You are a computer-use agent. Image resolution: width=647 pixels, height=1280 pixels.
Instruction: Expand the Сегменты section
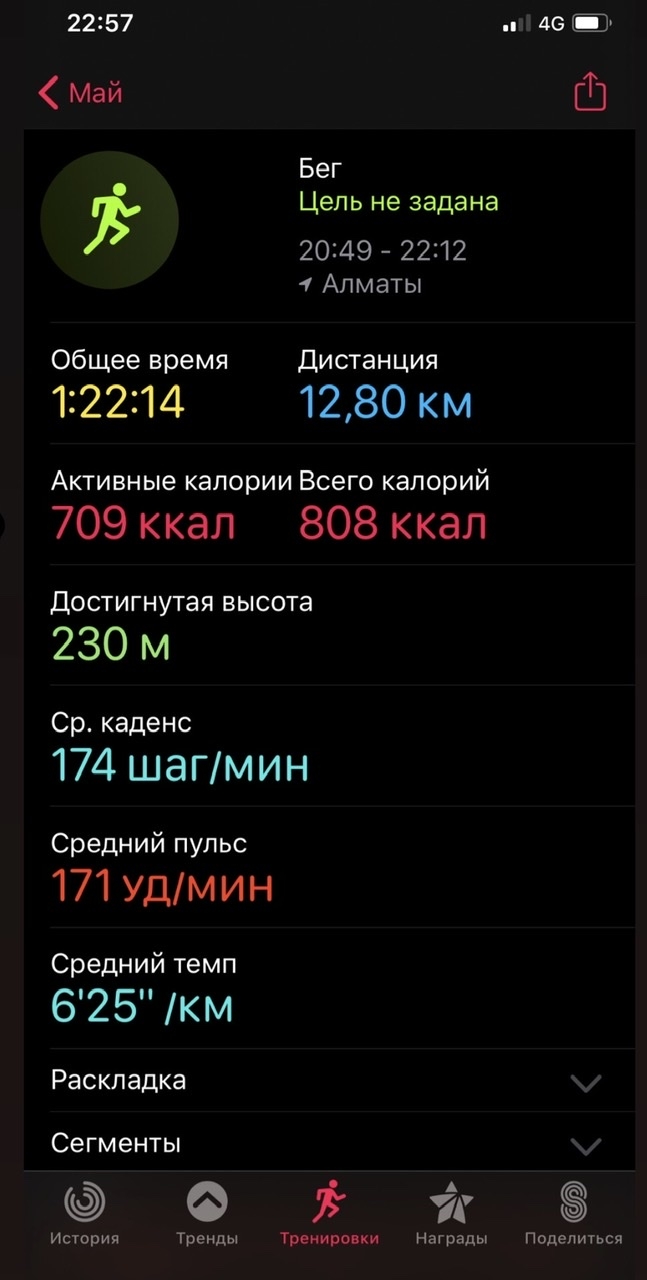pyautogui.click(x=585, y=1144)
